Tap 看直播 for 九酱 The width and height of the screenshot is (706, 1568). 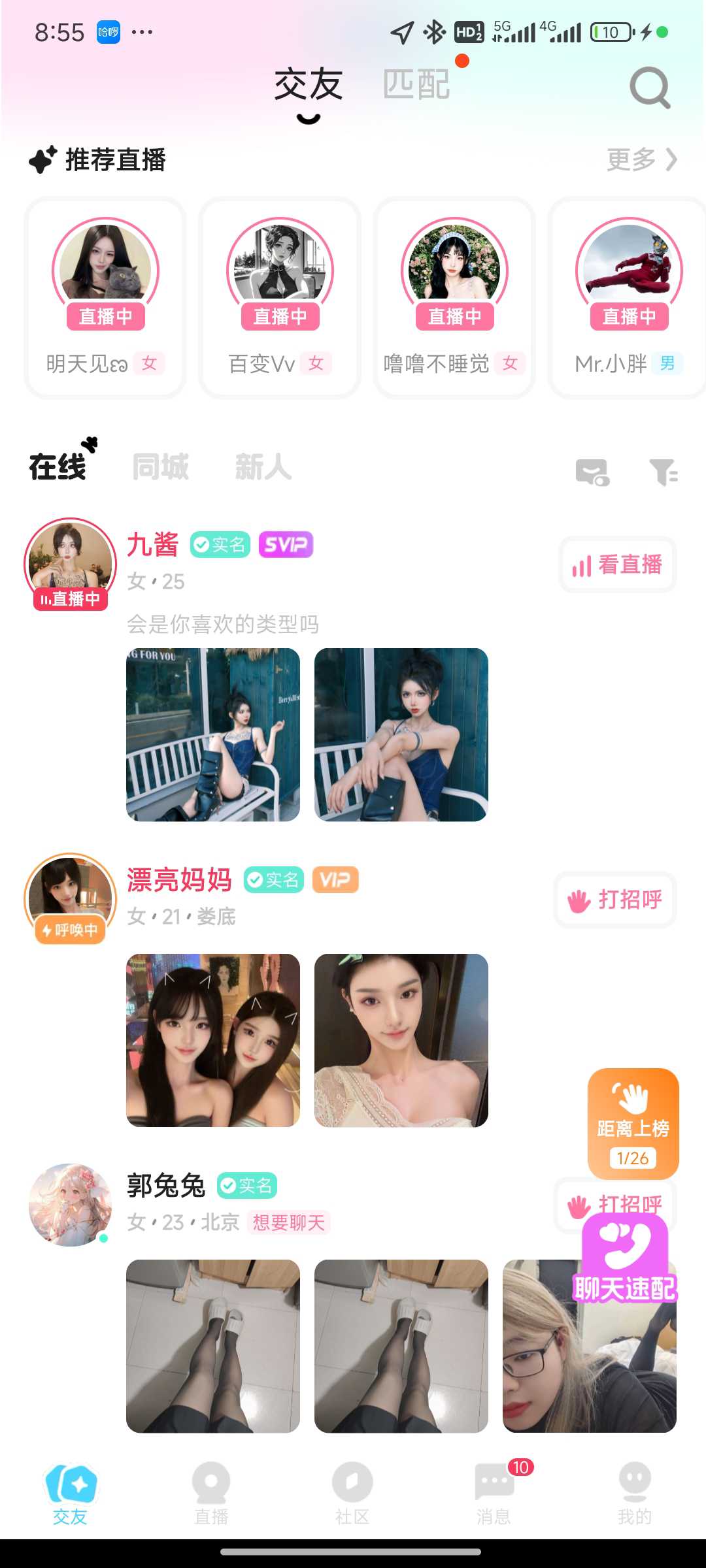tap(618, 565)
